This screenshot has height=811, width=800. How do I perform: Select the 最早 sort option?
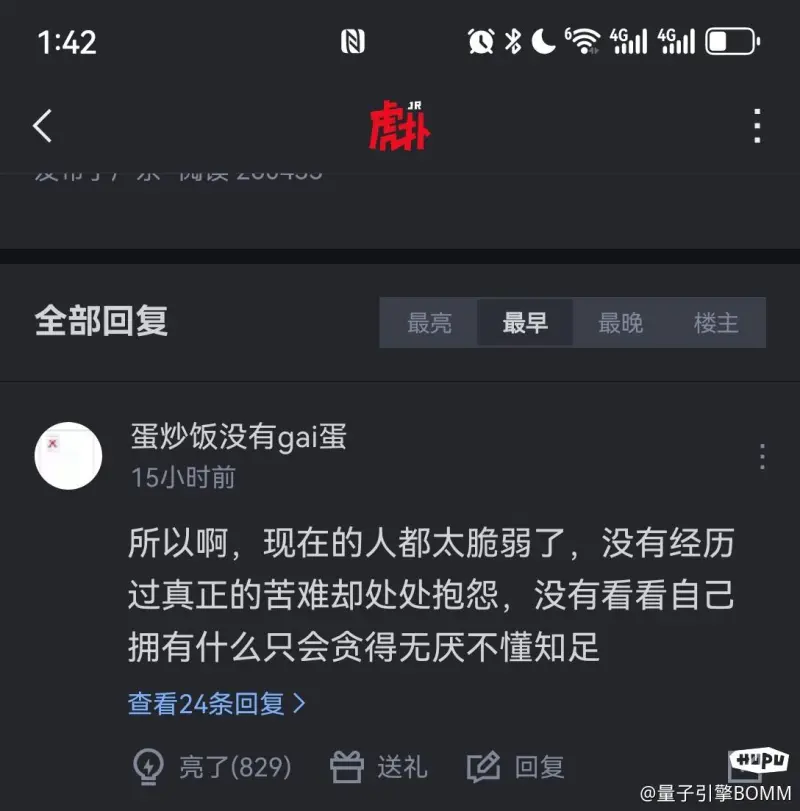pos(525,323)
